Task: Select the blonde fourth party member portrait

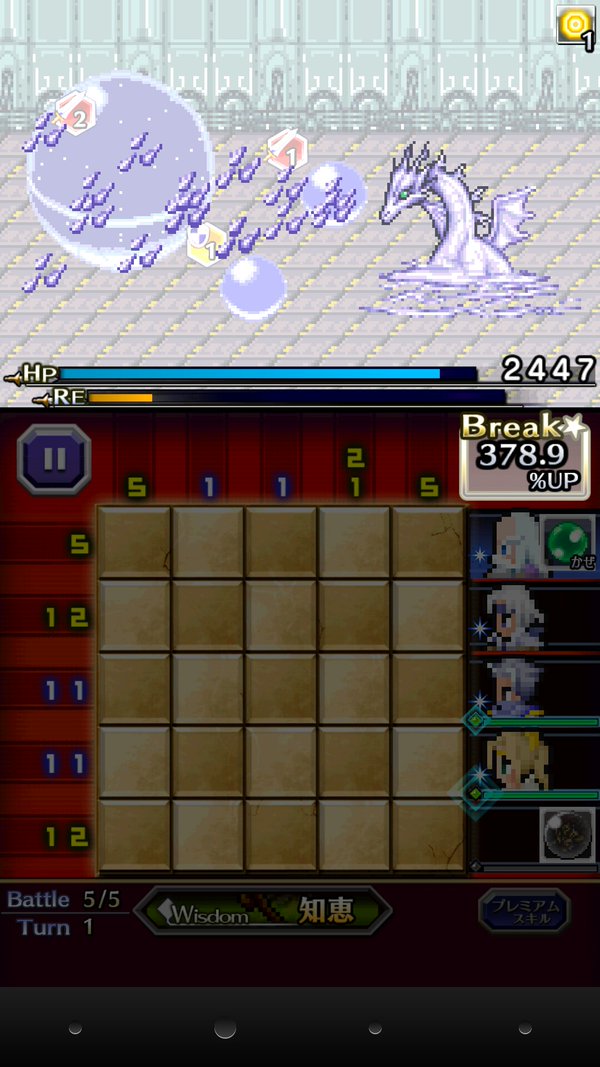Action: click(532, 762)
